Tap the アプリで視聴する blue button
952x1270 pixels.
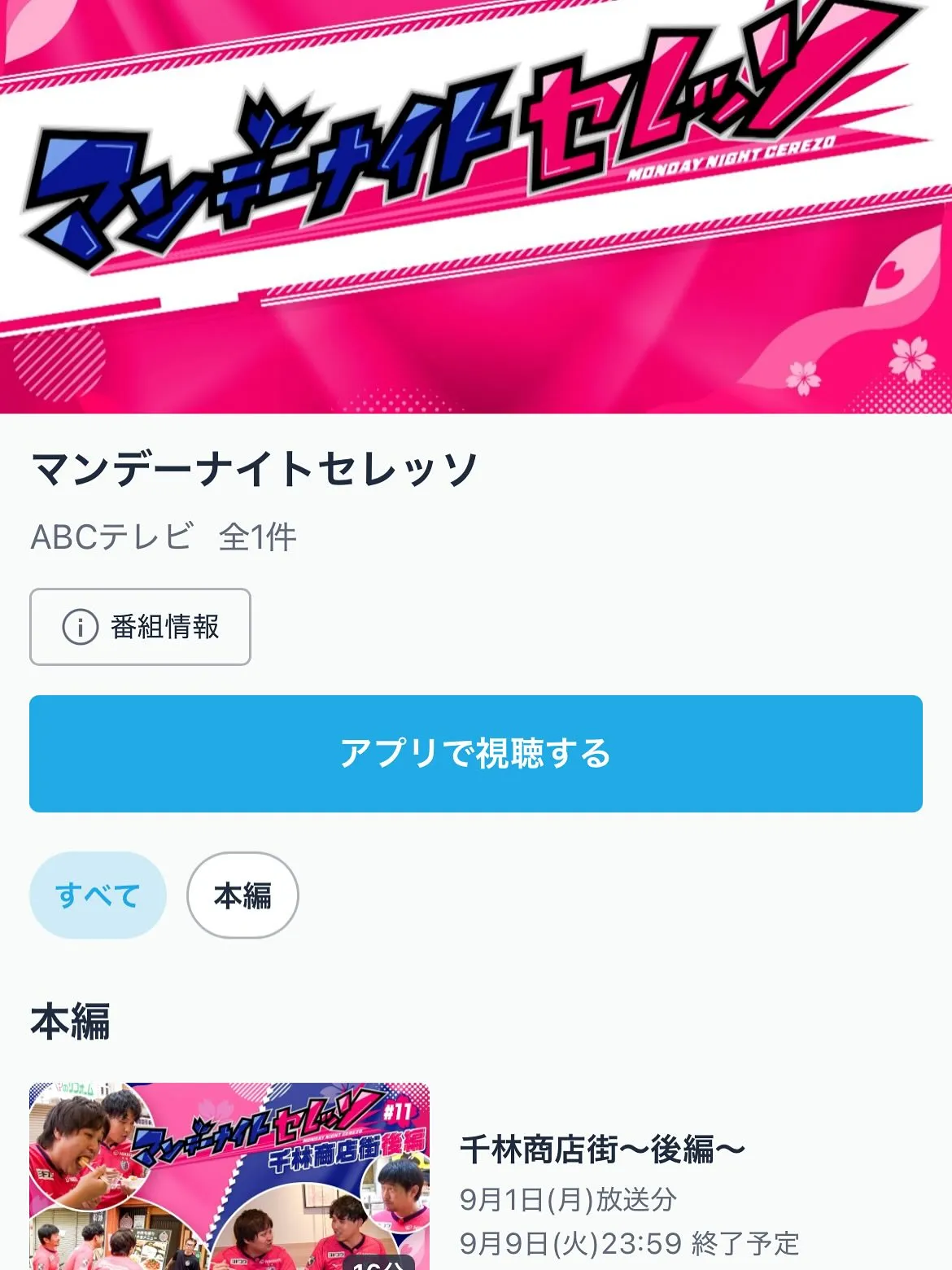click(x=476, y=753)
